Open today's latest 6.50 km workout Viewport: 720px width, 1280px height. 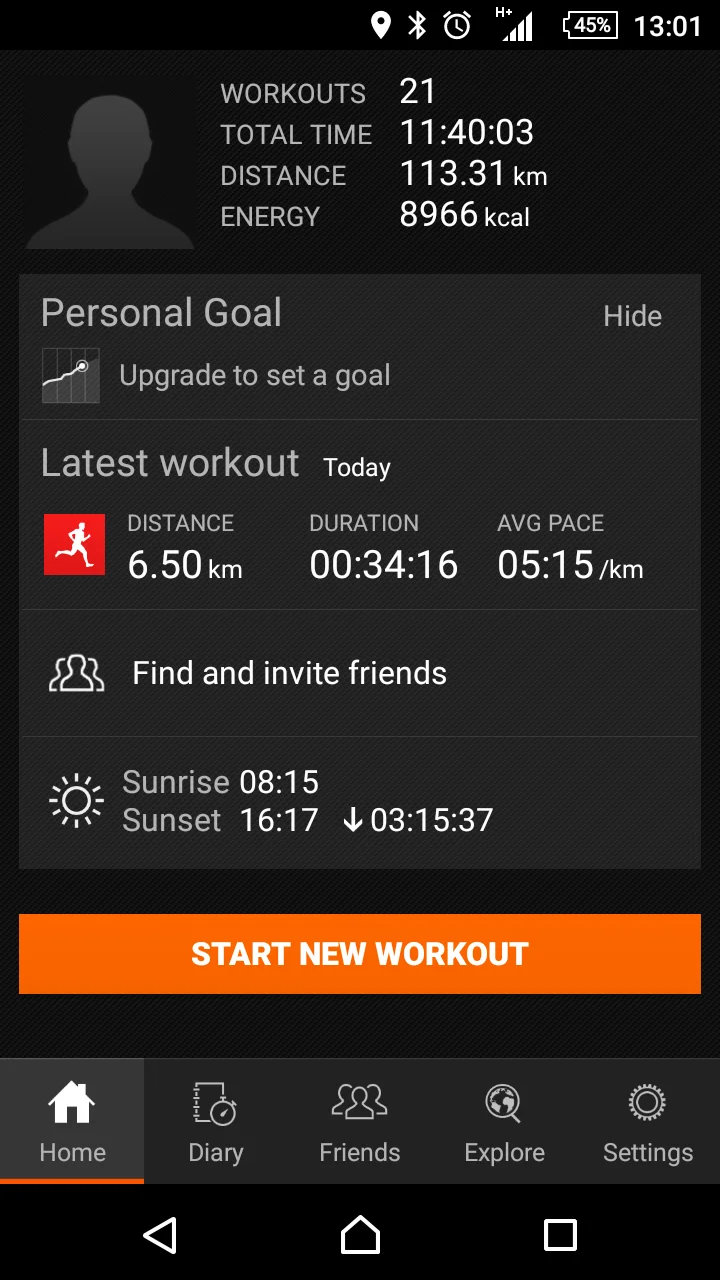pyautogui.click(x=360, y=548)
